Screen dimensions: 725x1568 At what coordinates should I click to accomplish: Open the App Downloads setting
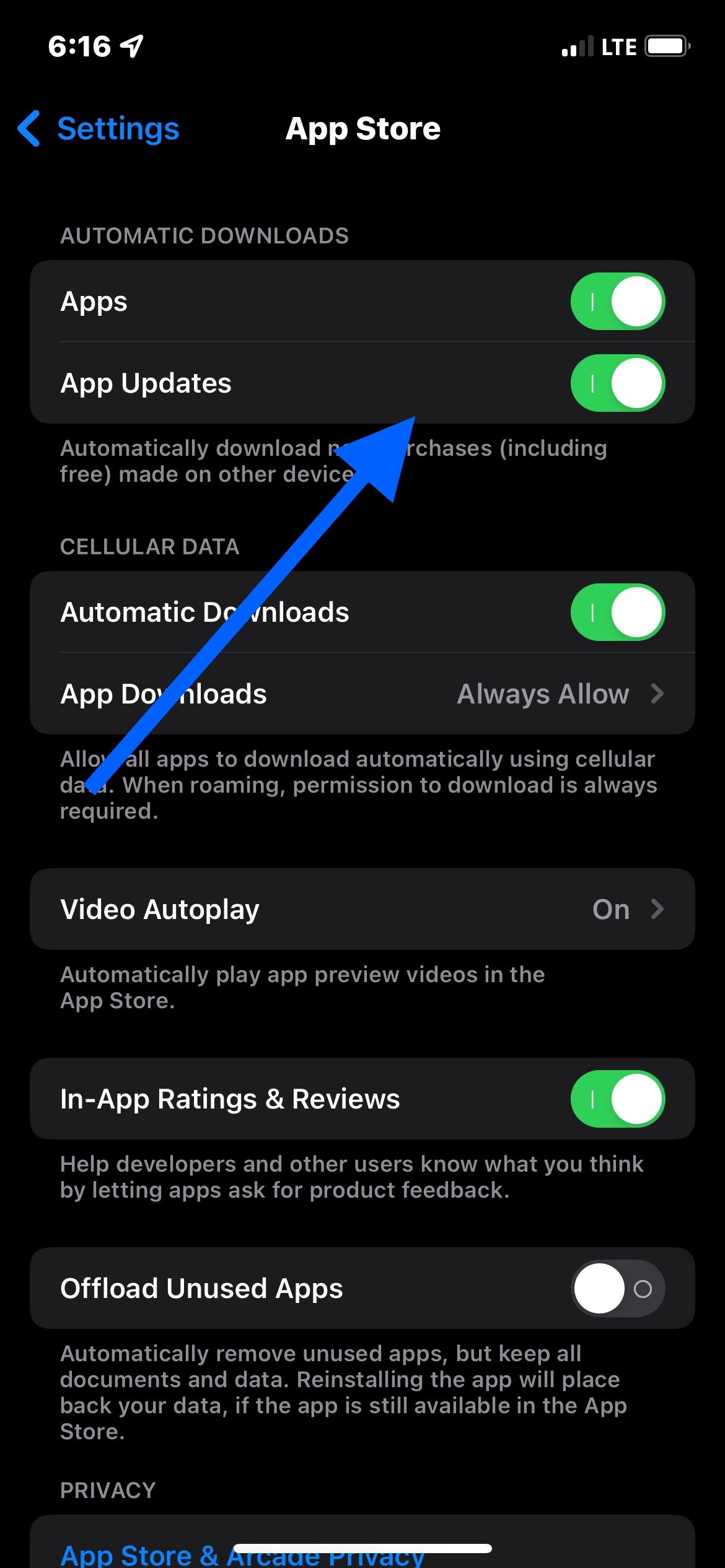pos(362,694)
